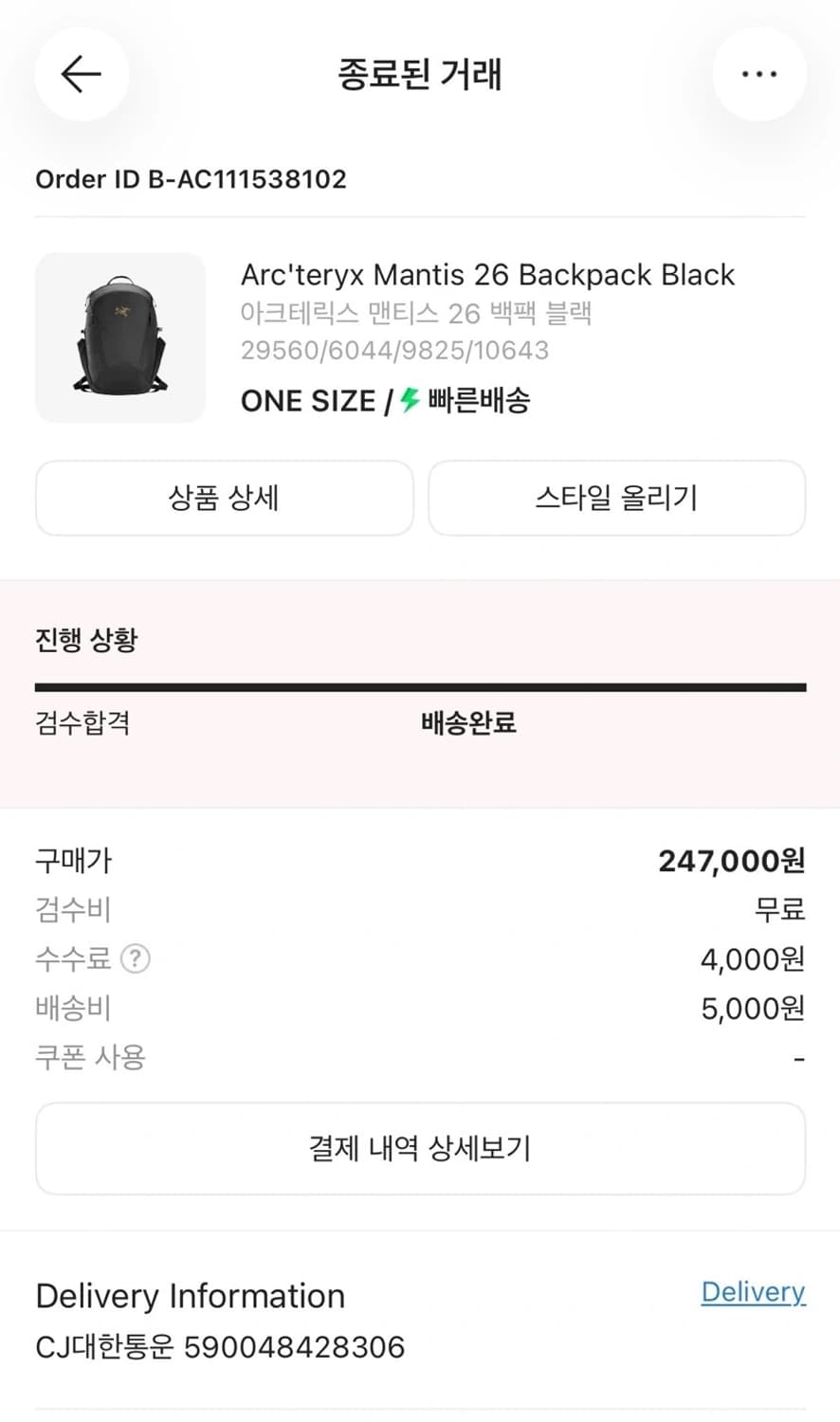Open 결제 내역 상세보기 payment details
Viewport: 840px width, 1422px height.
click(420, 1148)
